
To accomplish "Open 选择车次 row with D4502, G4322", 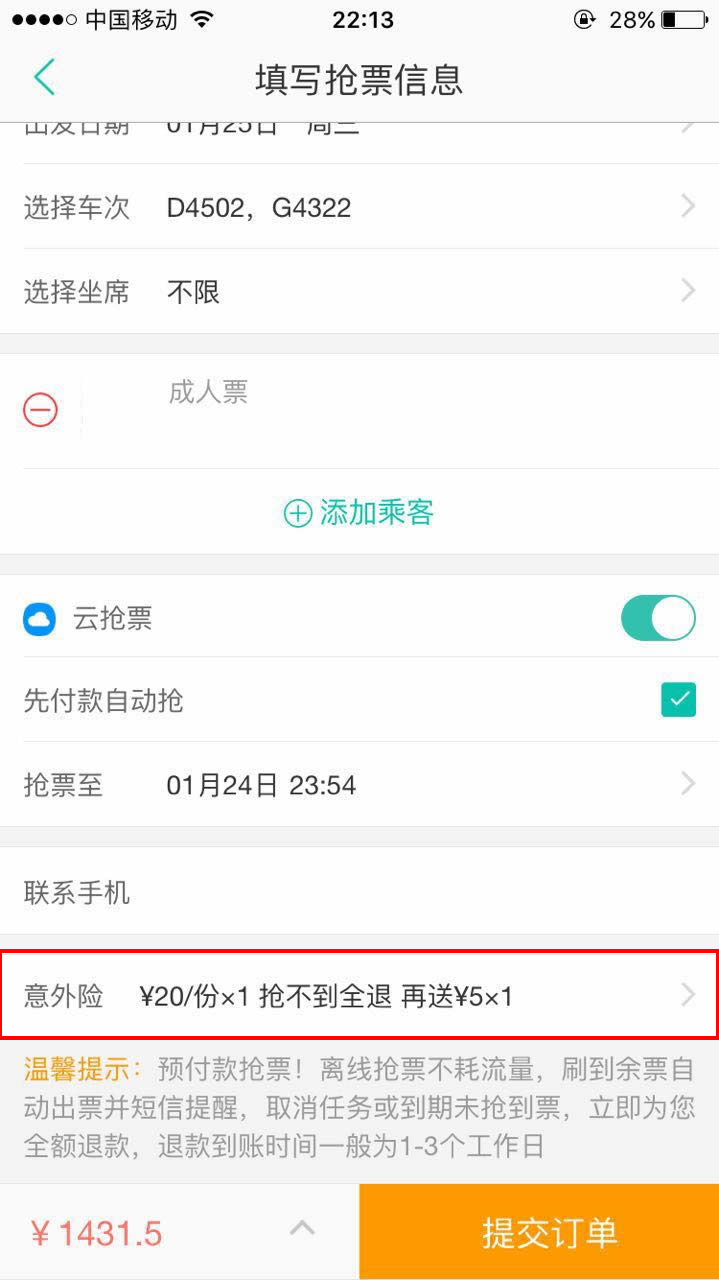I will coord(360,208).
